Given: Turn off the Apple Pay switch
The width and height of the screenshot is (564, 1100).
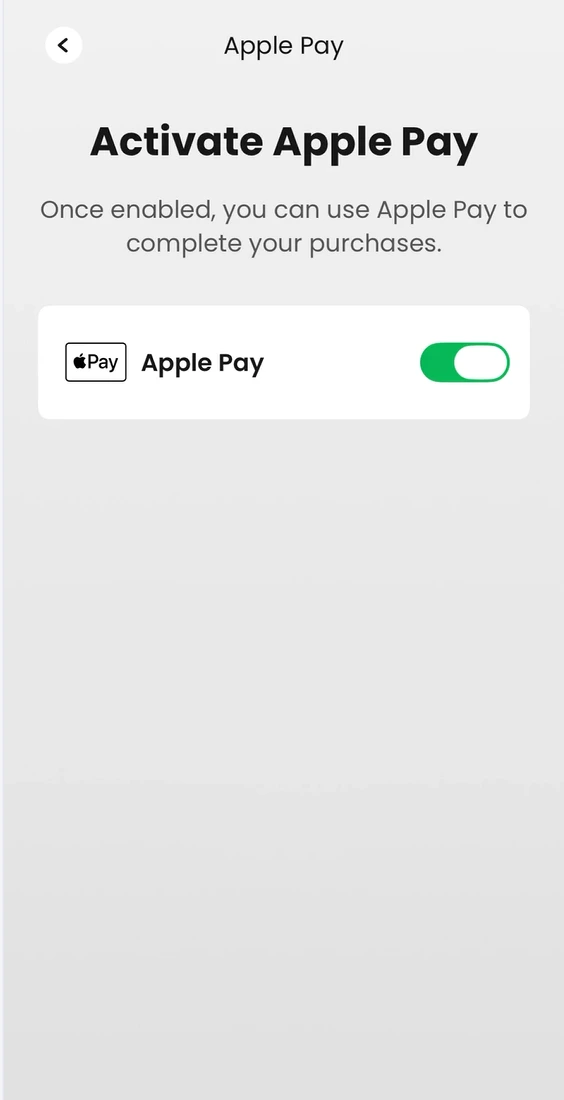Looking at the screenshot, I should [464, 363].
